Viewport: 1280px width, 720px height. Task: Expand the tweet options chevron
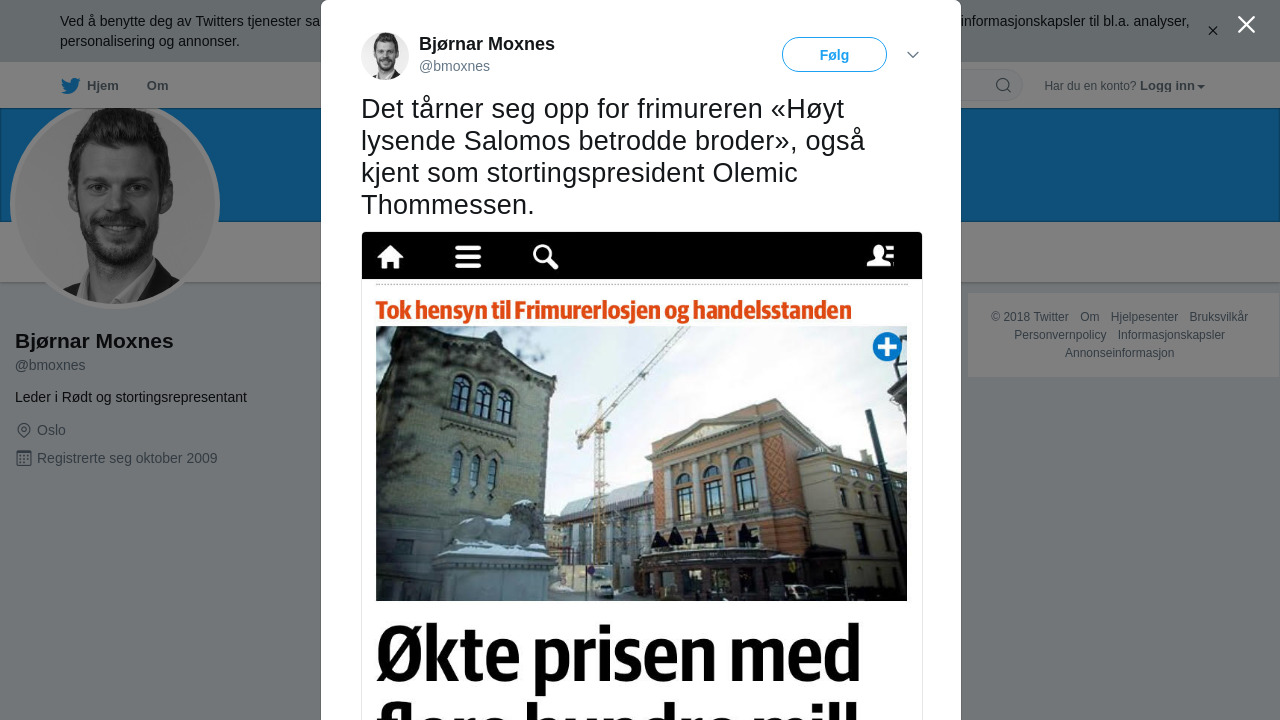pyautogui.click(x=912, y=55)
